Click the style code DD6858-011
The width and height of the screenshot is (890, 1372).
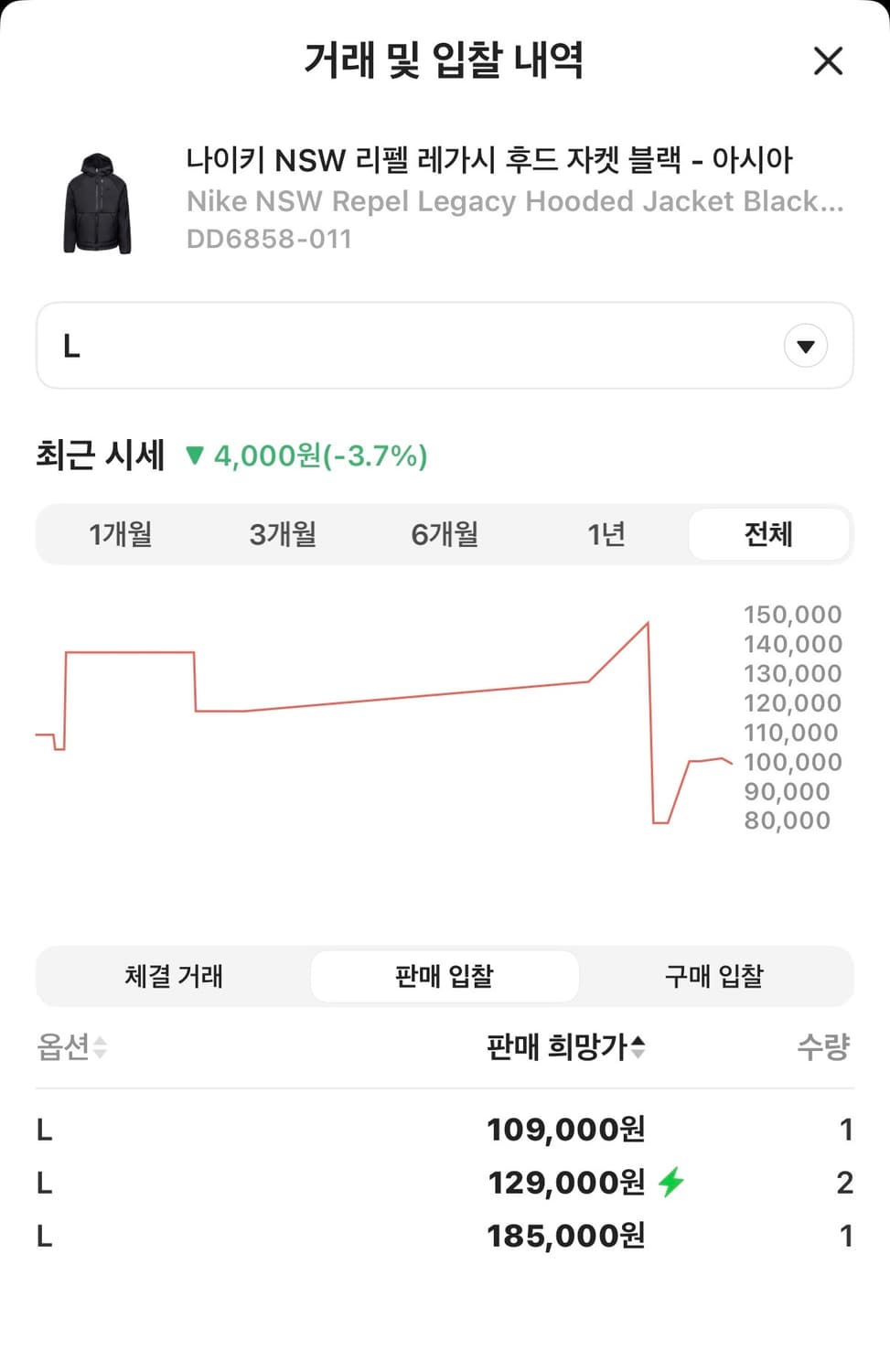tap(272, 239)
